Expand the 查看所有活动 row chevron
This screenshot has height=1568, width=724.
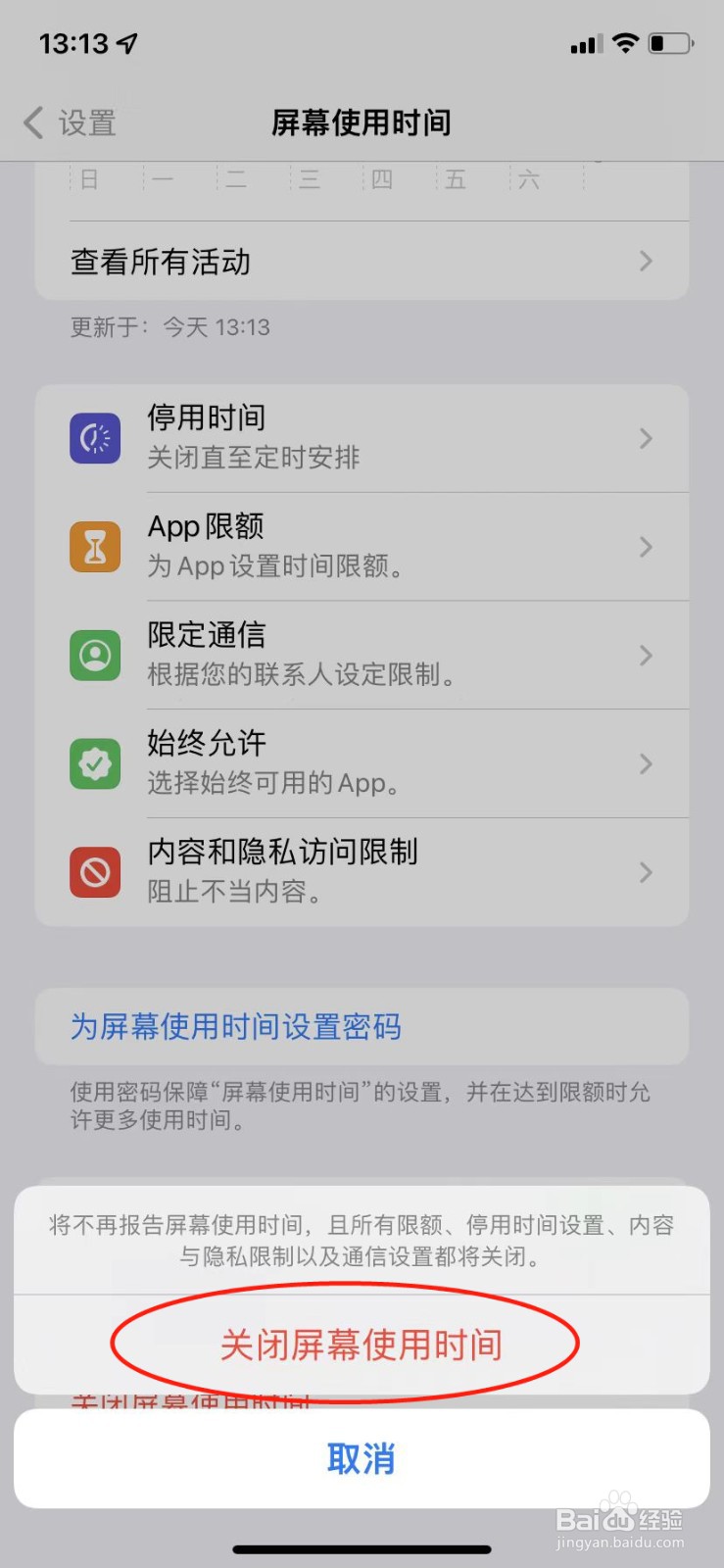tap(645, 262)
